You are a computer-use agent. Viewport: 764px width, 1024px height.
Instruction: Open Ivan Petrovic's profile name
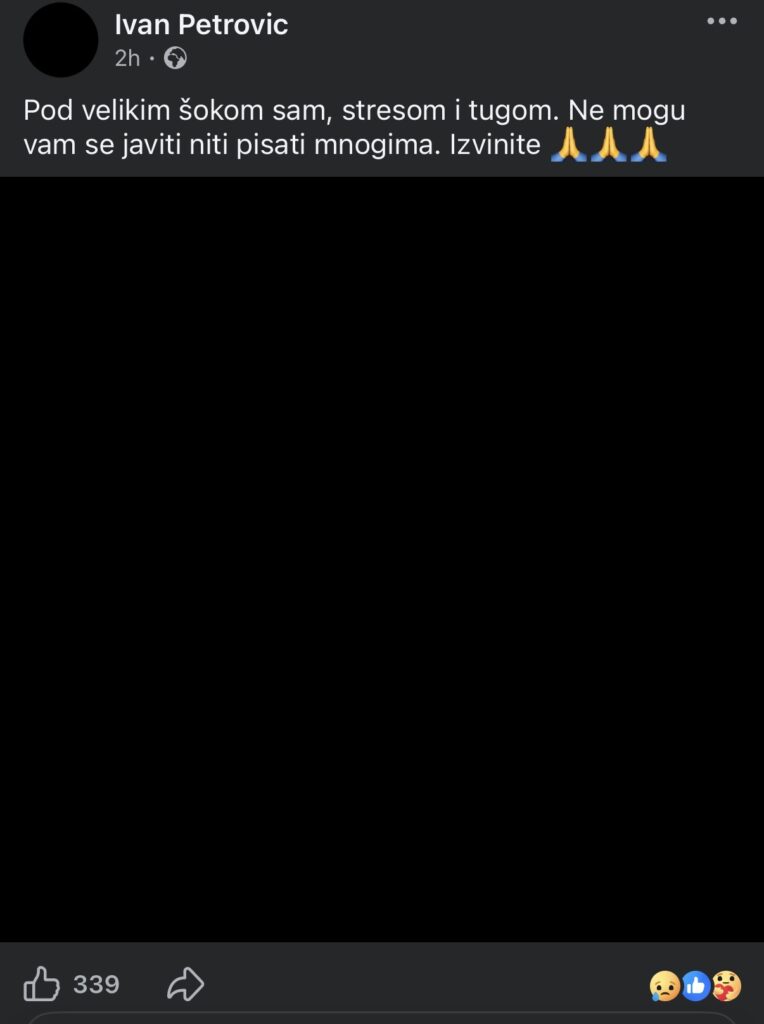201,25
